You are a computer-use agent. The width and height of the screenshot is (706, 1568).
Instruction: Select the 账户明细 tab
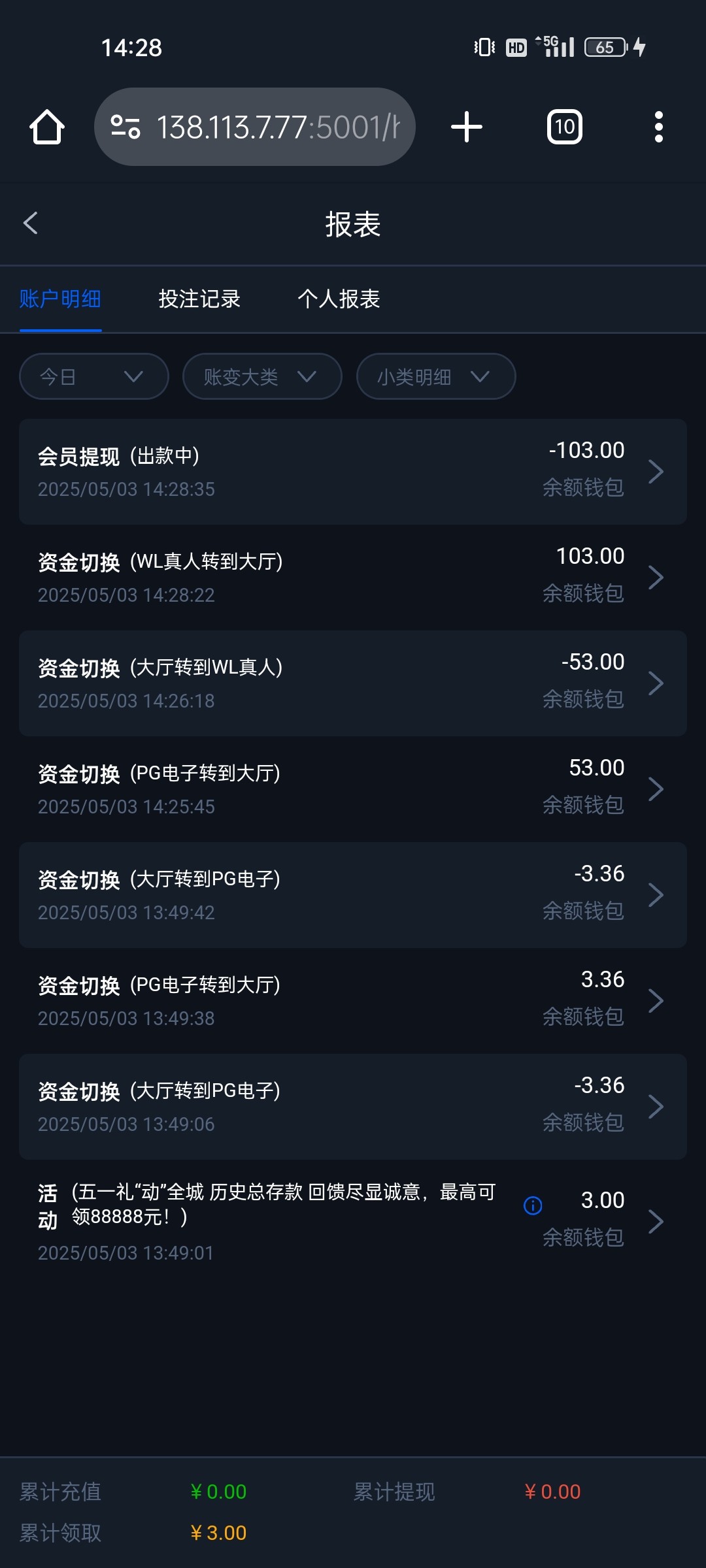[60, 299]
